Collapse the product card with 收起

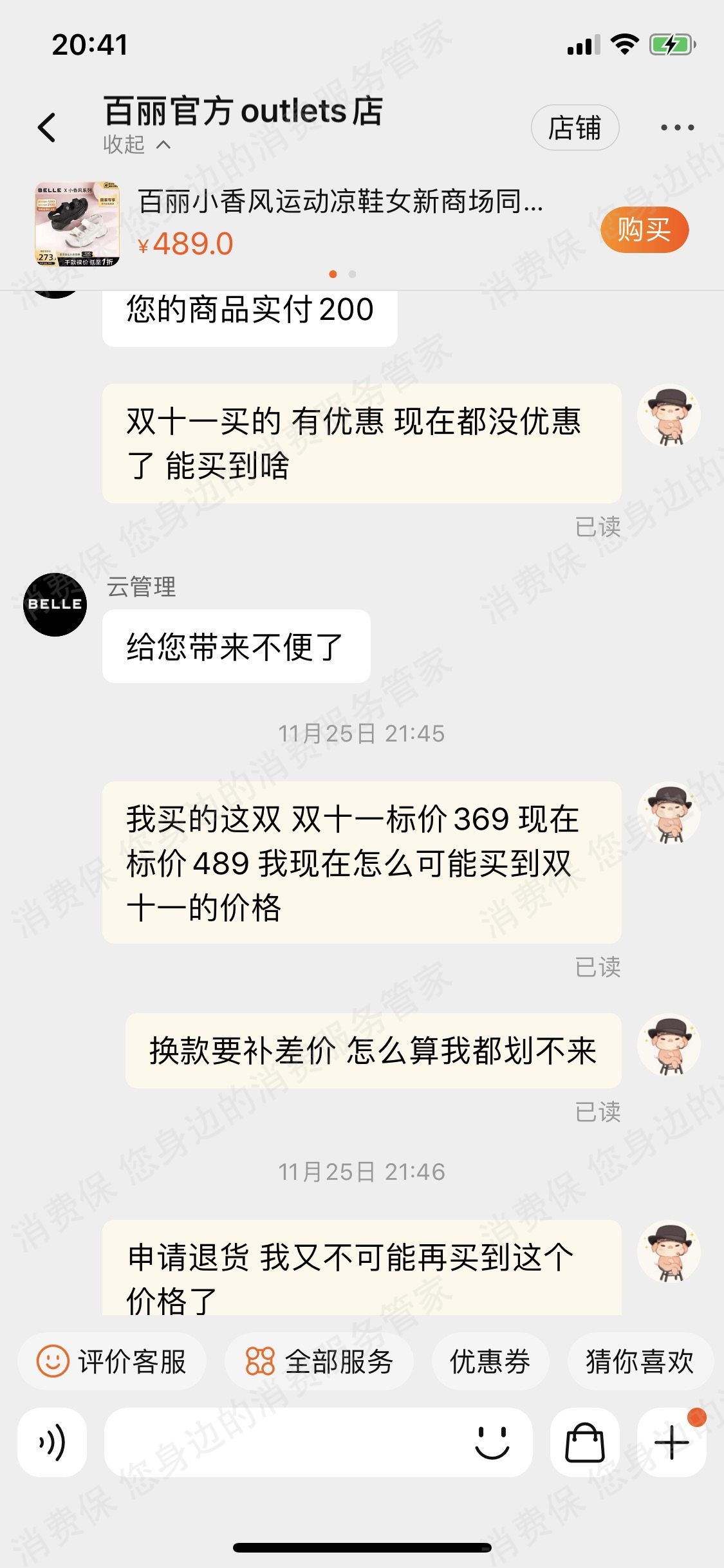click(136, 145)
